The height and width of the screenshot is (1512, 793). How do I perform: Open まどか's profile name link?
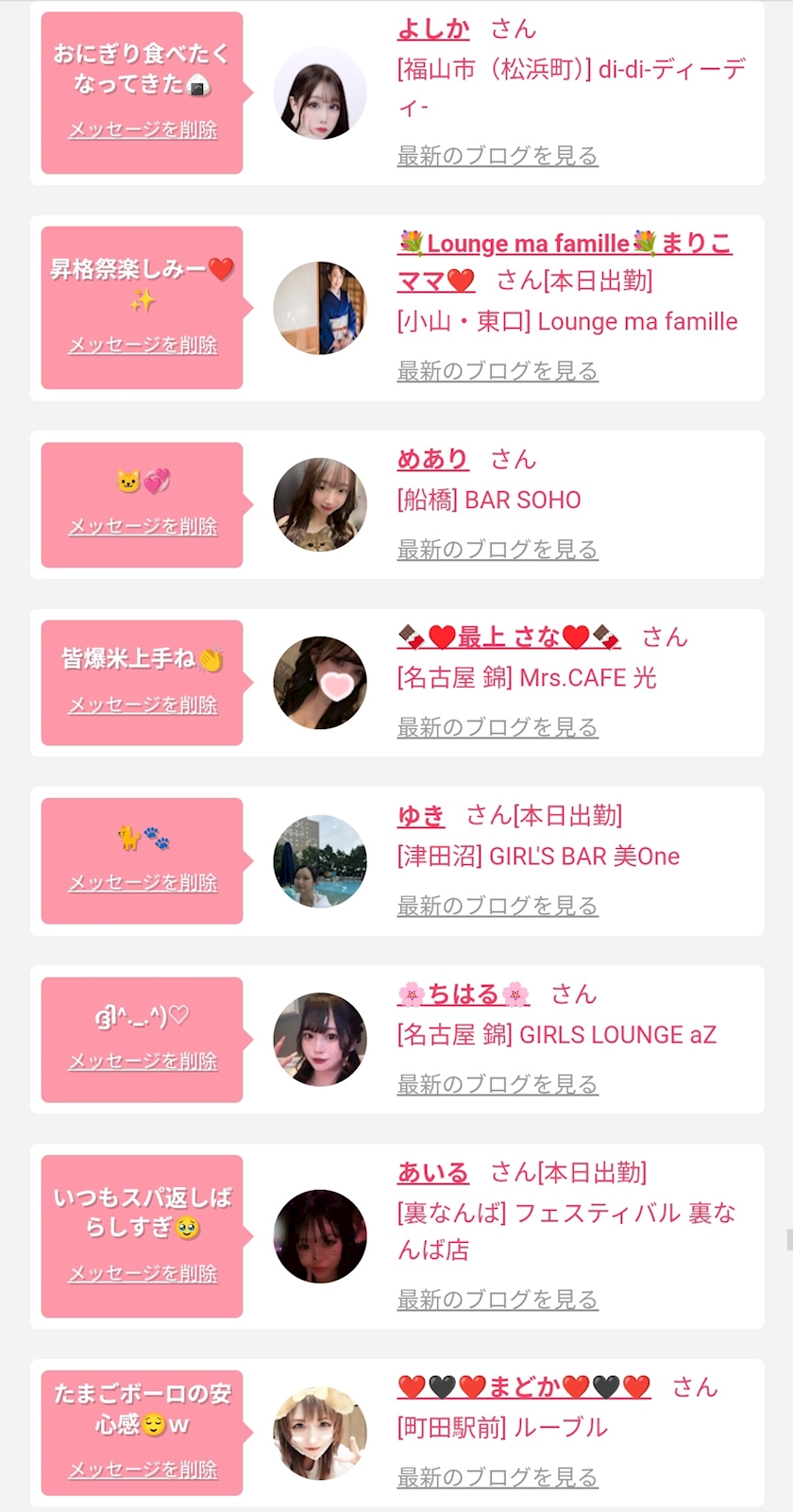[524, 1387]
